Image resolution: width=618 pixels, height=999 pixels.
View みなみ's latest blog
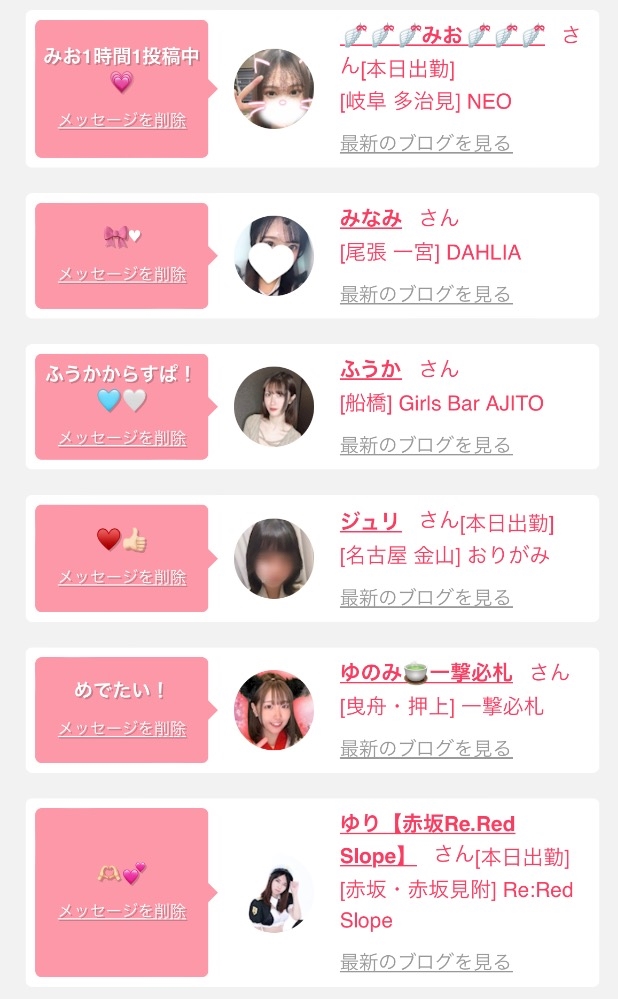point(426,294)
